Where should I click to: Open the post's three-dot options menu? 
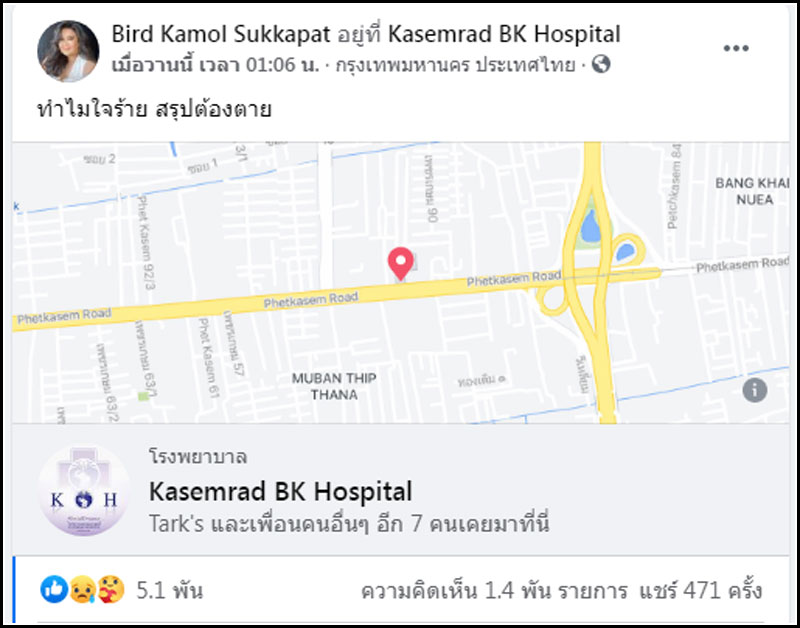pos(736,48)
